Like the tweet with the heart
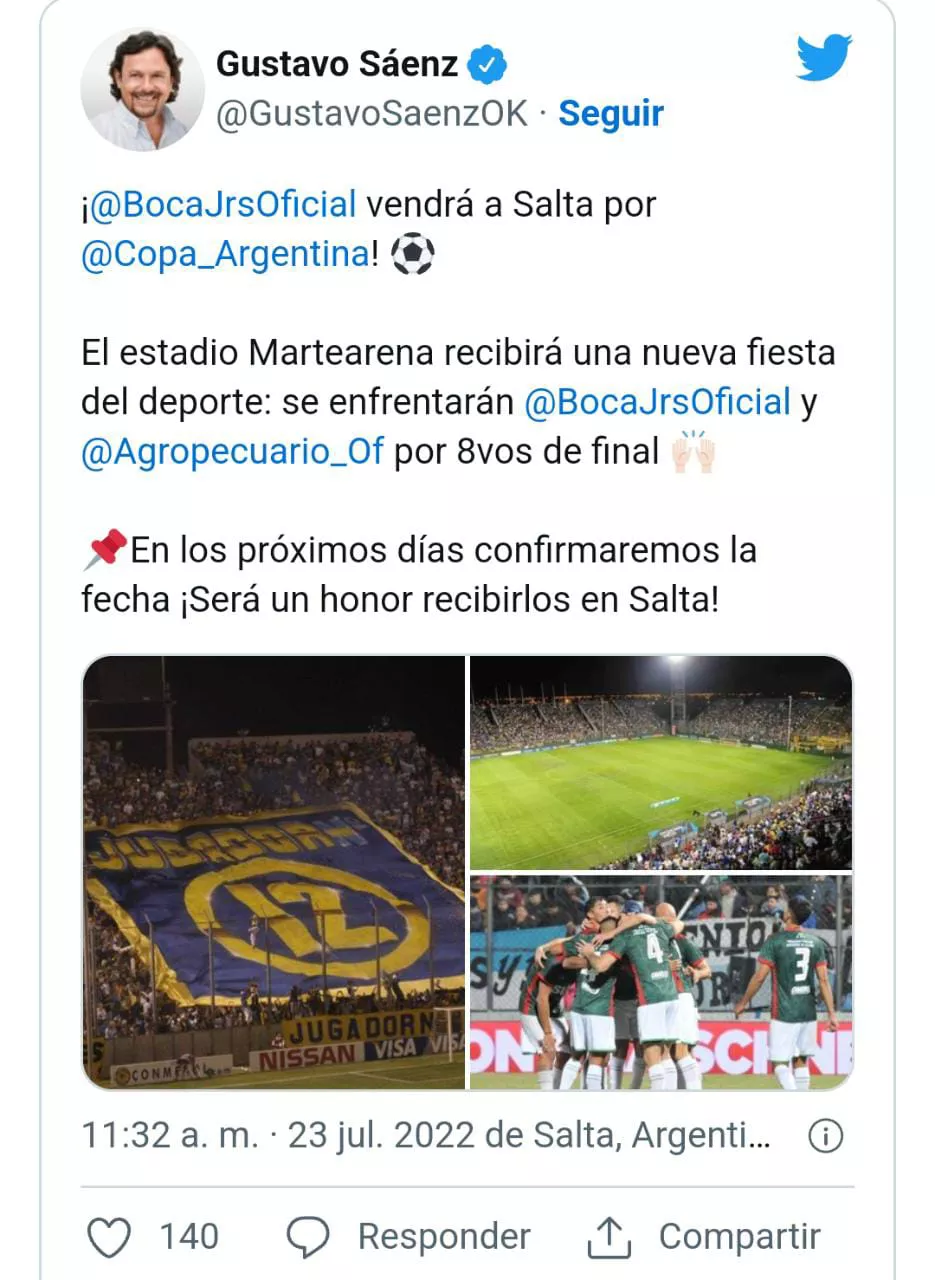This screenshot has height=1280, width=935. pyautogui.click(x=110, y=1237)
